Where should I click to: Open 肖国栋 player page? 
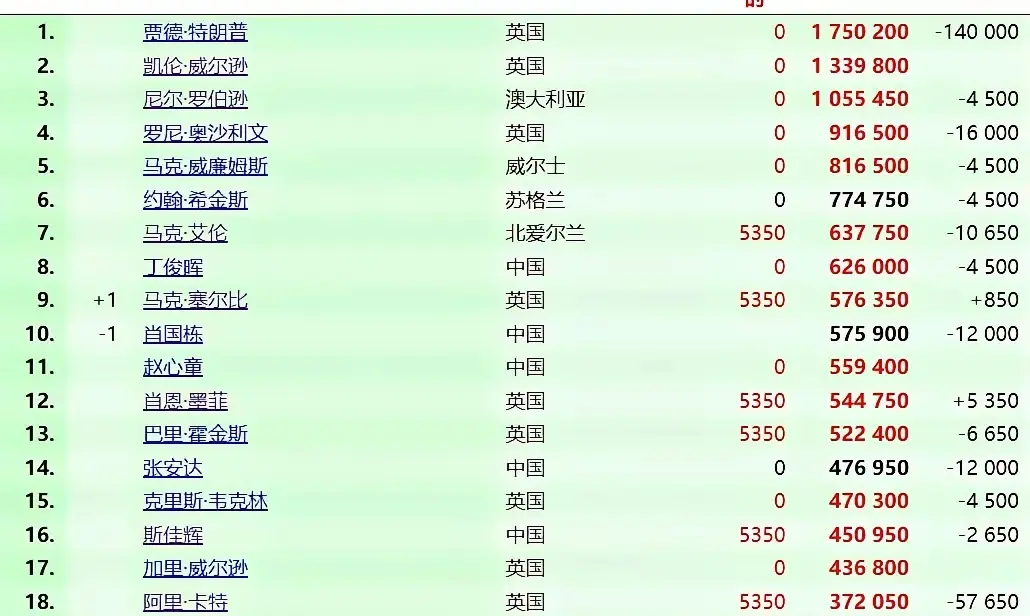(173, 334)
